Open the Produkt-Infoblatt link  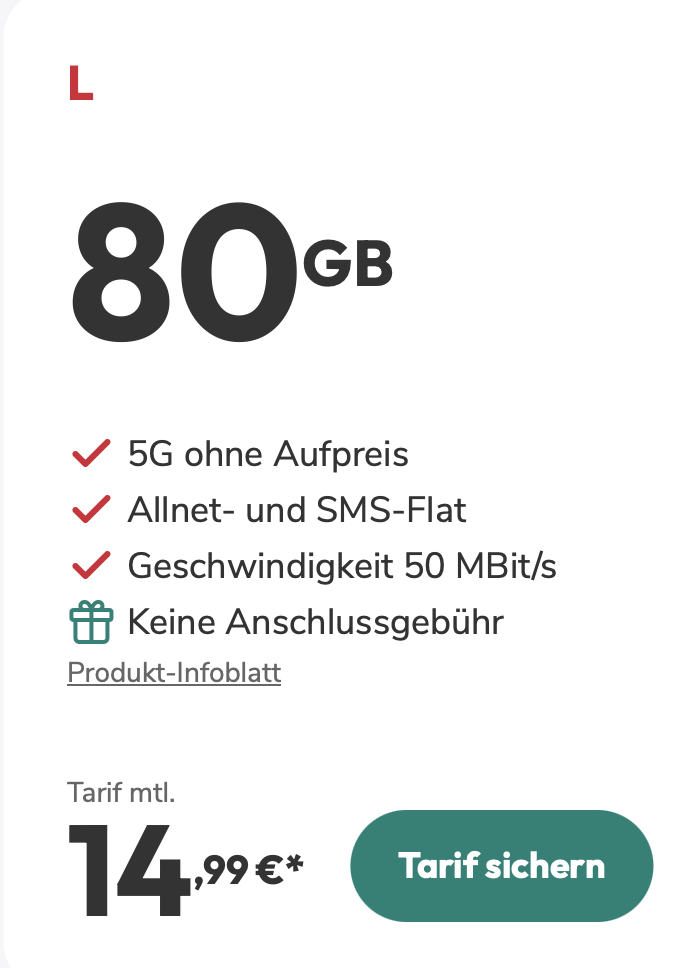click(x=174, y=673)
